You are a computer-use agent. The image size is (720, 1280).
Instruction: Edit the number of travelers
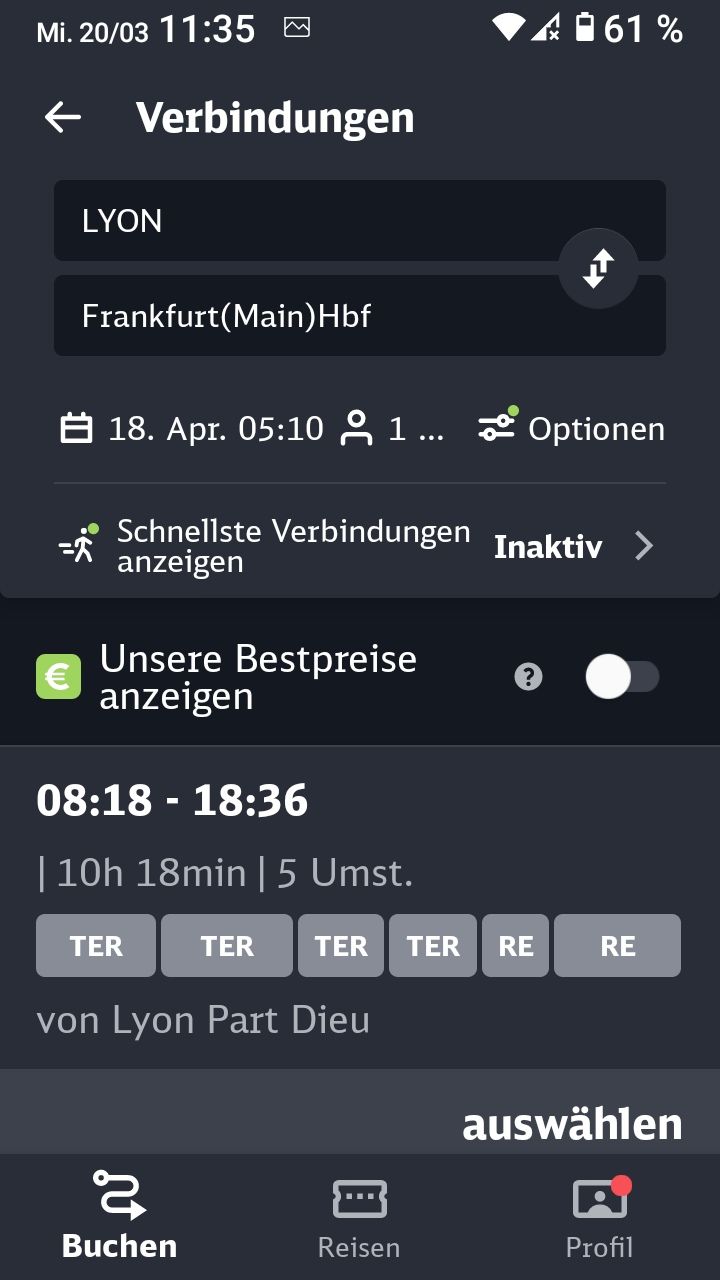pyautogui.click(x=392, y=429)
